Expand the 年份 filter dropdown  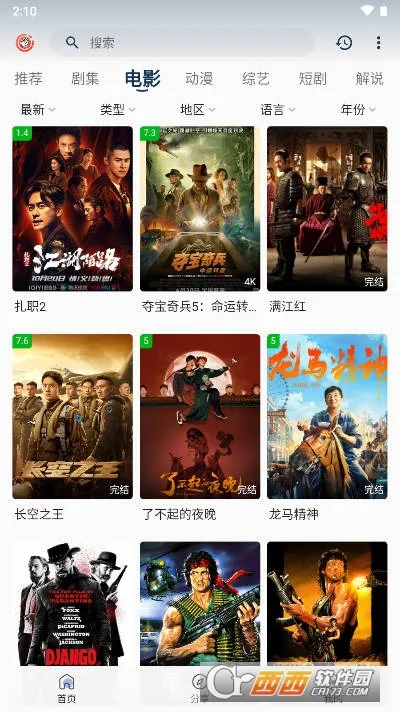[358, 109]
